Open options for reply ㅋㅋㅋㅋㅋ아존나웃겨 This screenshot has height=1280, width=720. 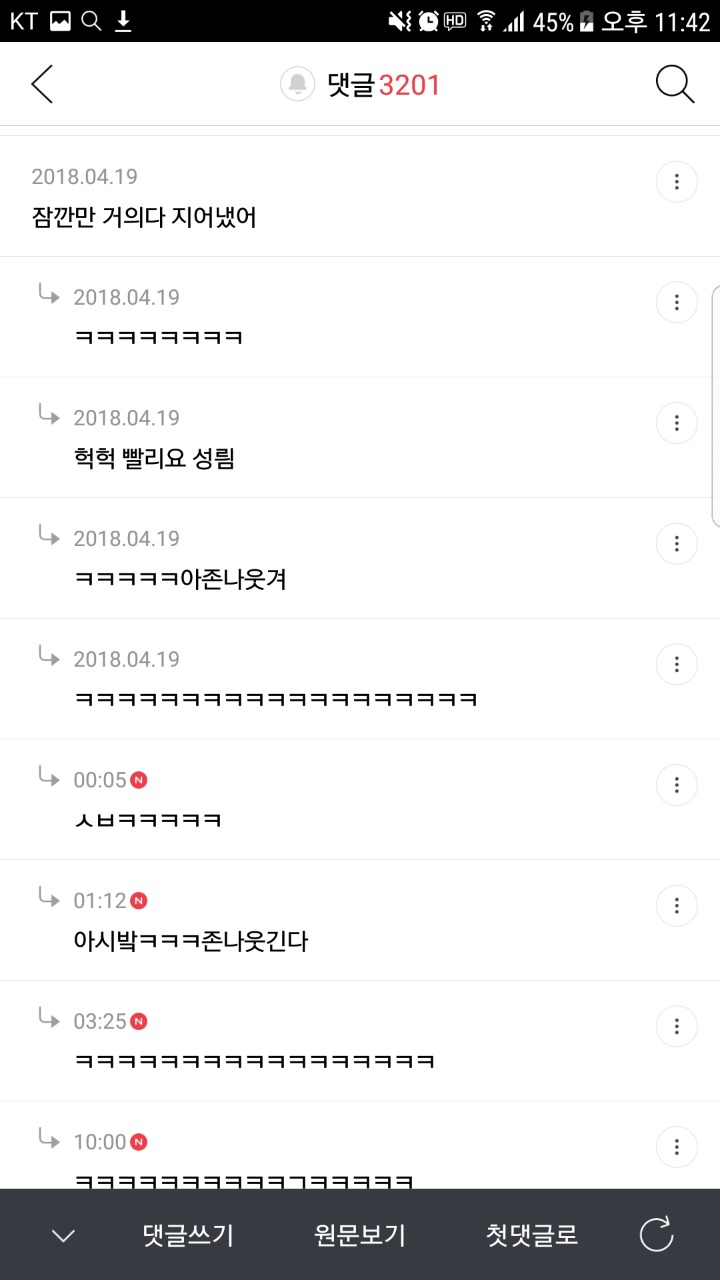click(677, 544)
